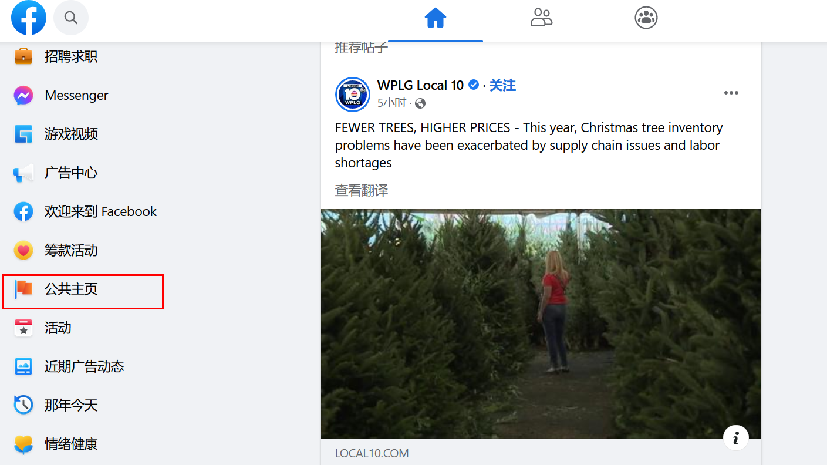Open 那年今天 in the sidebar
The width and height of the screenshot is (828, 466).
pos(70,406)
